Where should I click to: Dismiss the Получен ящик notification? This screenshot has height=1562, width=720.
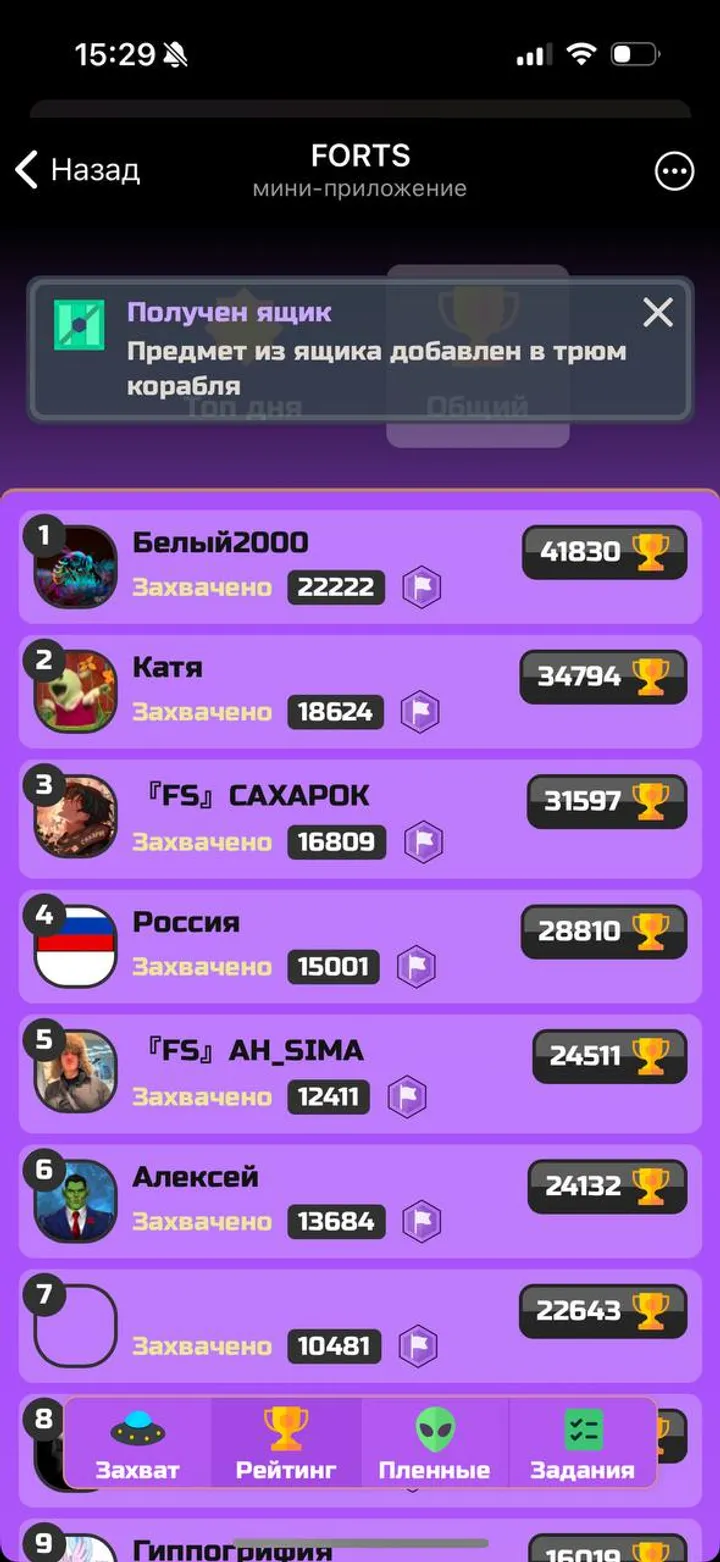click(x=658, y=313)
